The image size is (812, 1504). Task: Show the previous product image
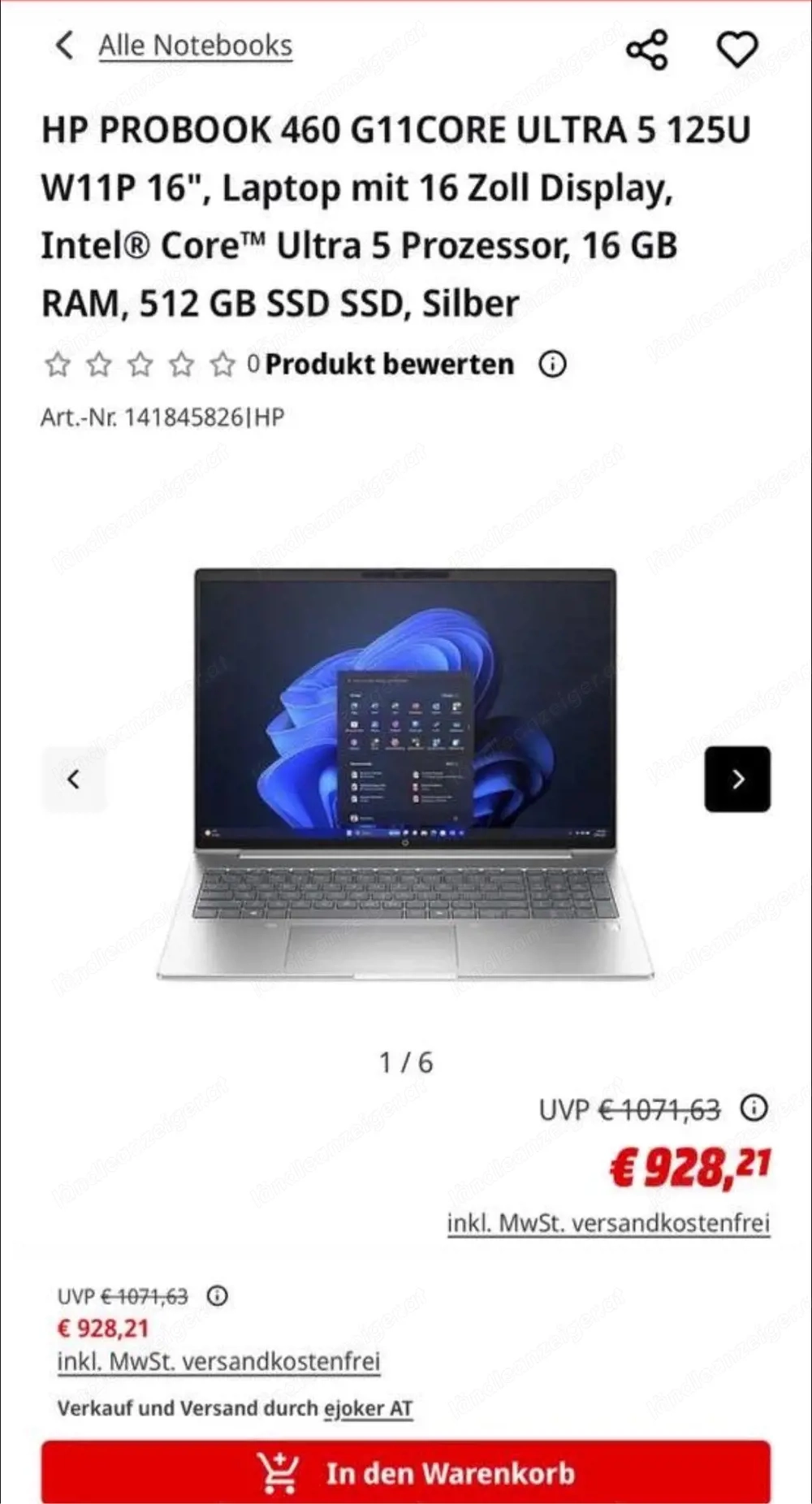74,779
